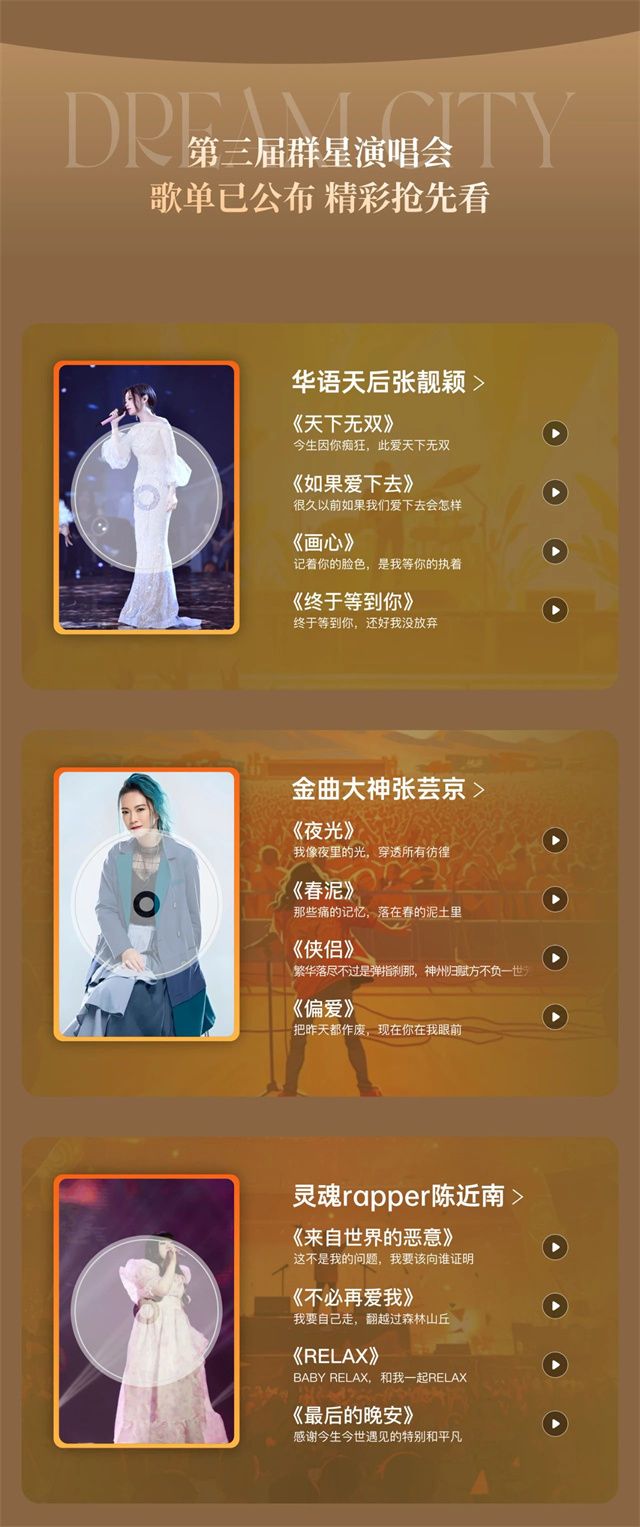Viewport: 640px width, 1527px height.
Task: Play the song 《侠侣》
Action: click(555, 958)
